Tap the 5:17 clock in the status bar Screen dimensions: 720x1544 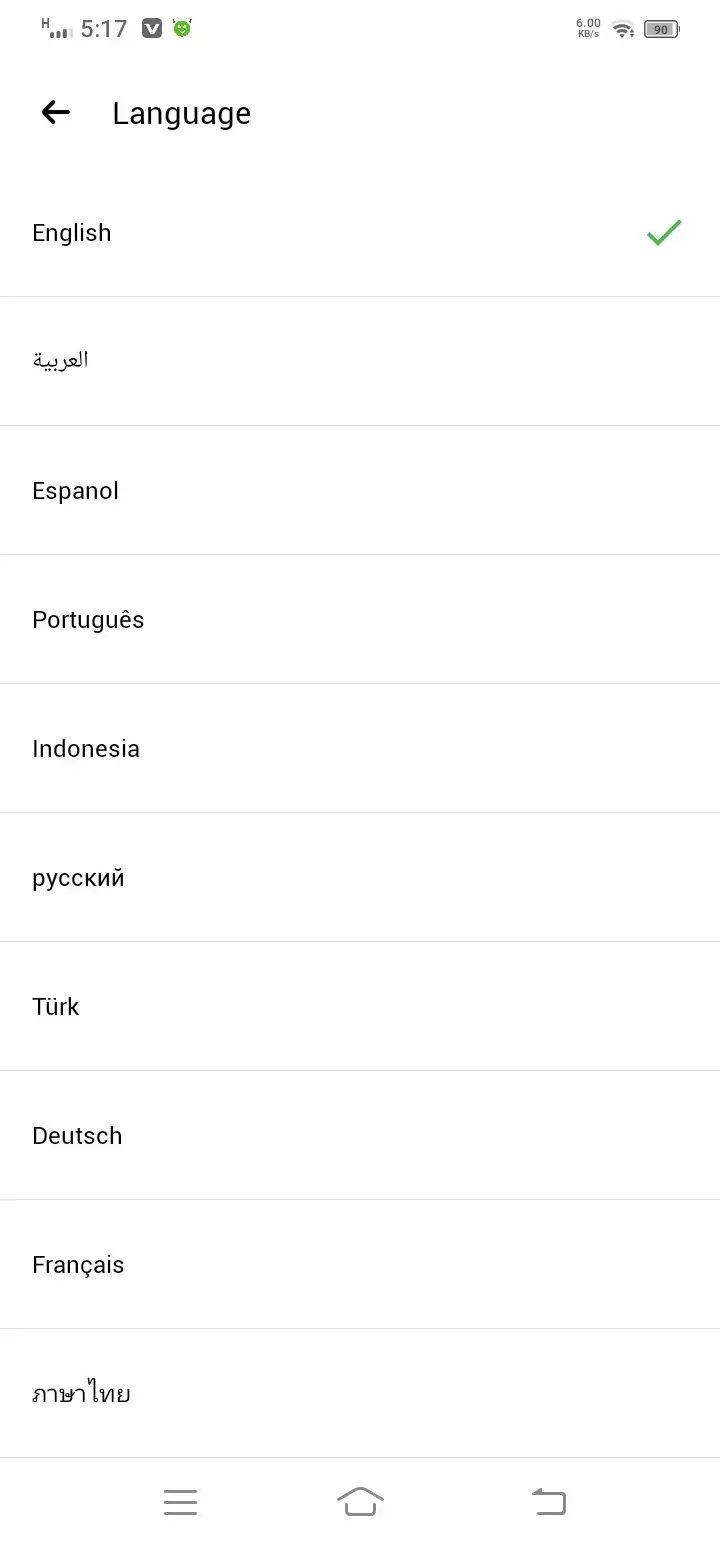(103, 28)
